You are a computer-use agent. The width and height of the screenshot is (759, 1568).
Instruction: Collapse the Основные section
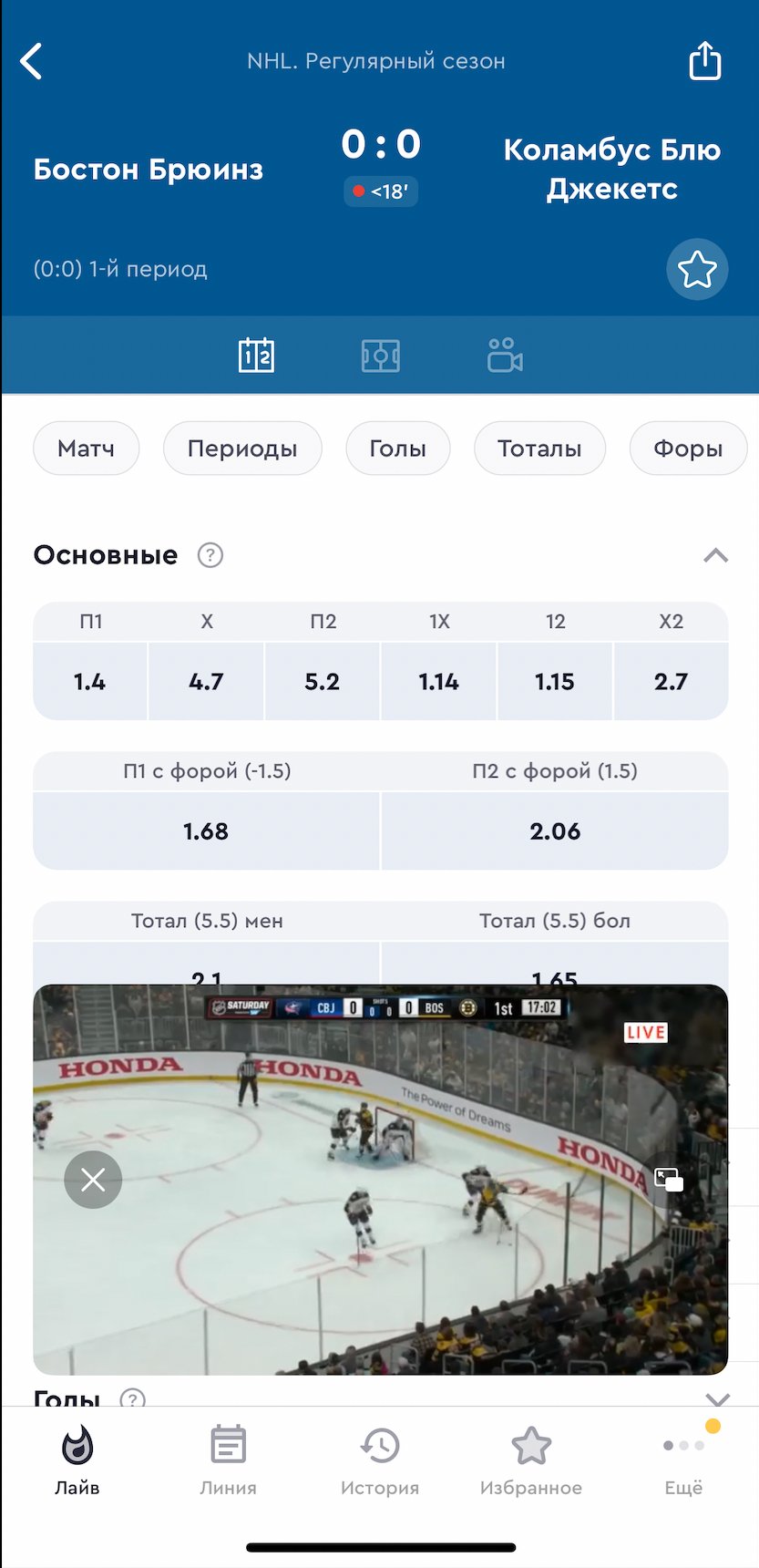(716, 555)
